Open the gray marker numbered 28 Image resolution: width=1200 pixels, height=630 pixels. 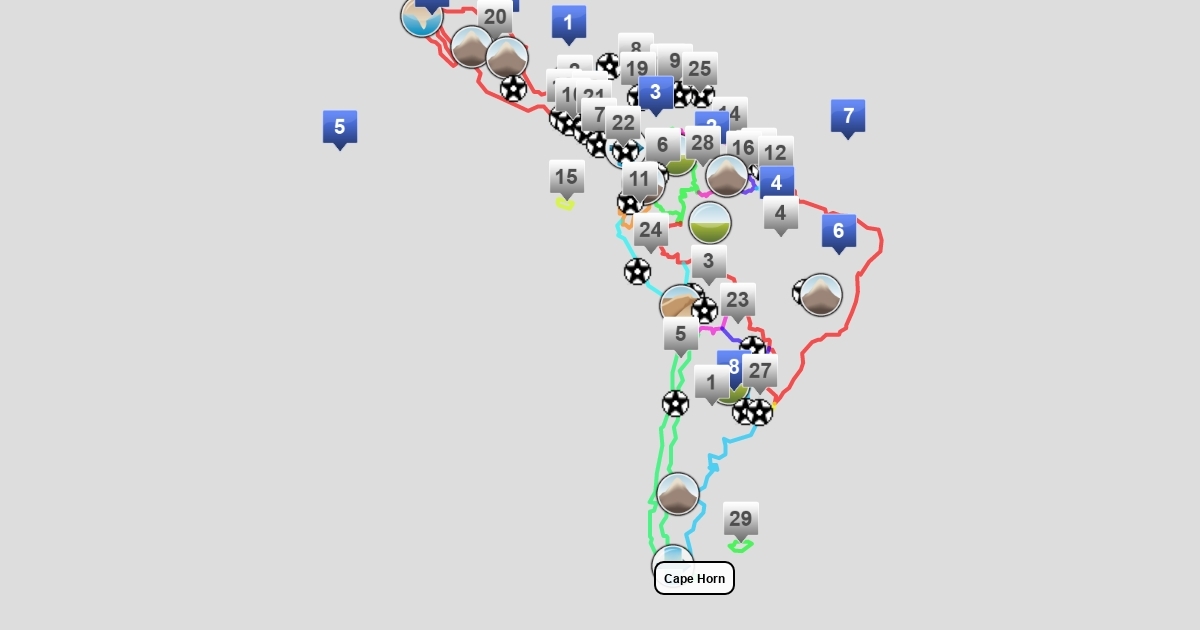(703, 142)
